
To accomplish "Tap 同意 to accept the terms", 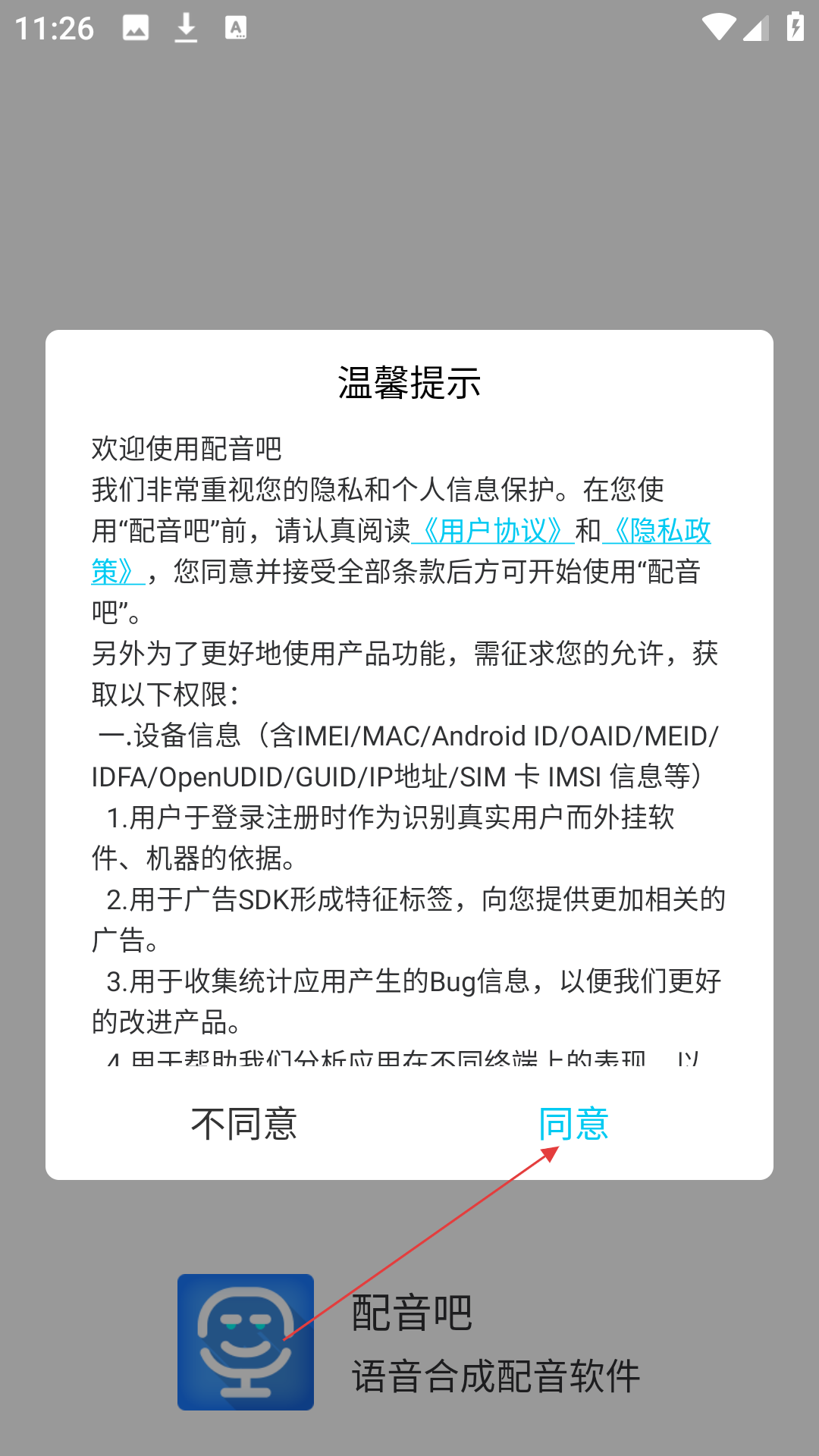I will click(x=573, y=1124).
